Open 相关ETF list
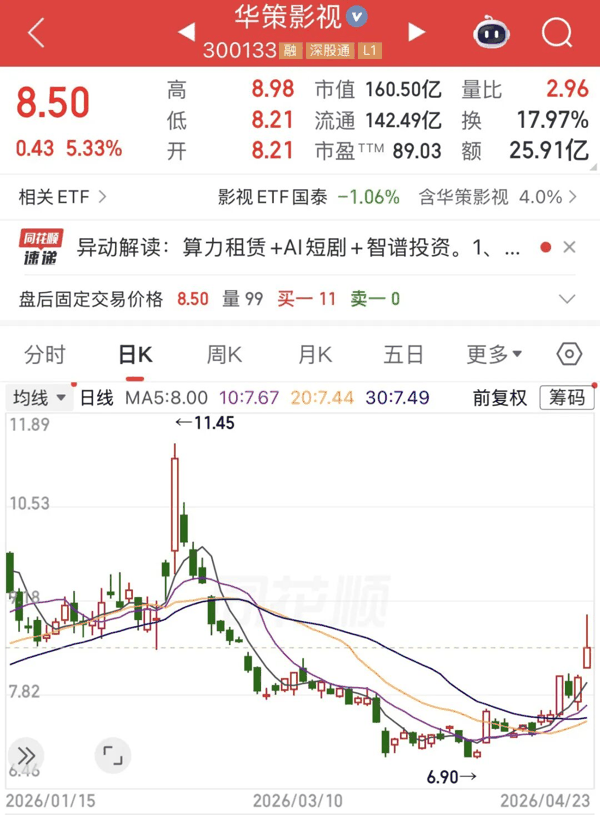Image resolution: width=600 pixels, height=815 pixels. (64, 196)
